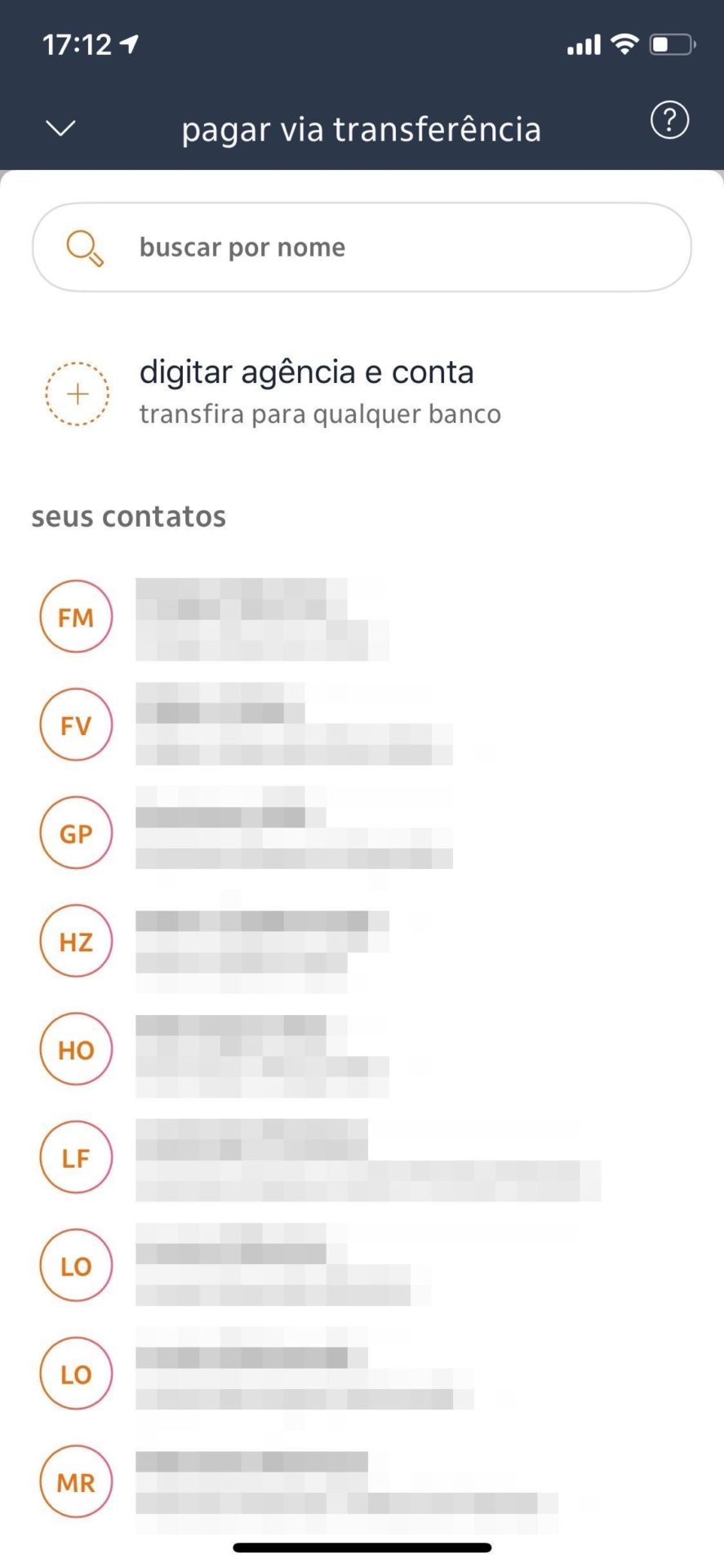The height and width of the screenshot is (1568, 724).
Task: Choose the contact with initials FM
Action: [x=362, y=617]
